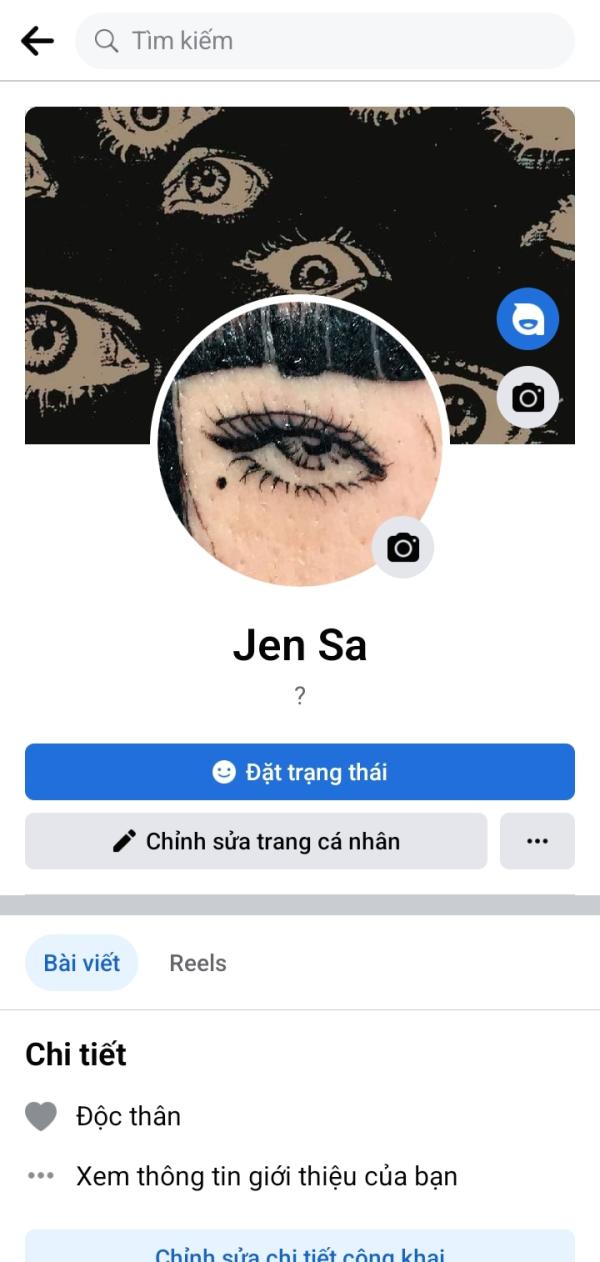Change cover photo with camera icon
This screenshot has width=600, height=1262.
(x=527, y=398)
